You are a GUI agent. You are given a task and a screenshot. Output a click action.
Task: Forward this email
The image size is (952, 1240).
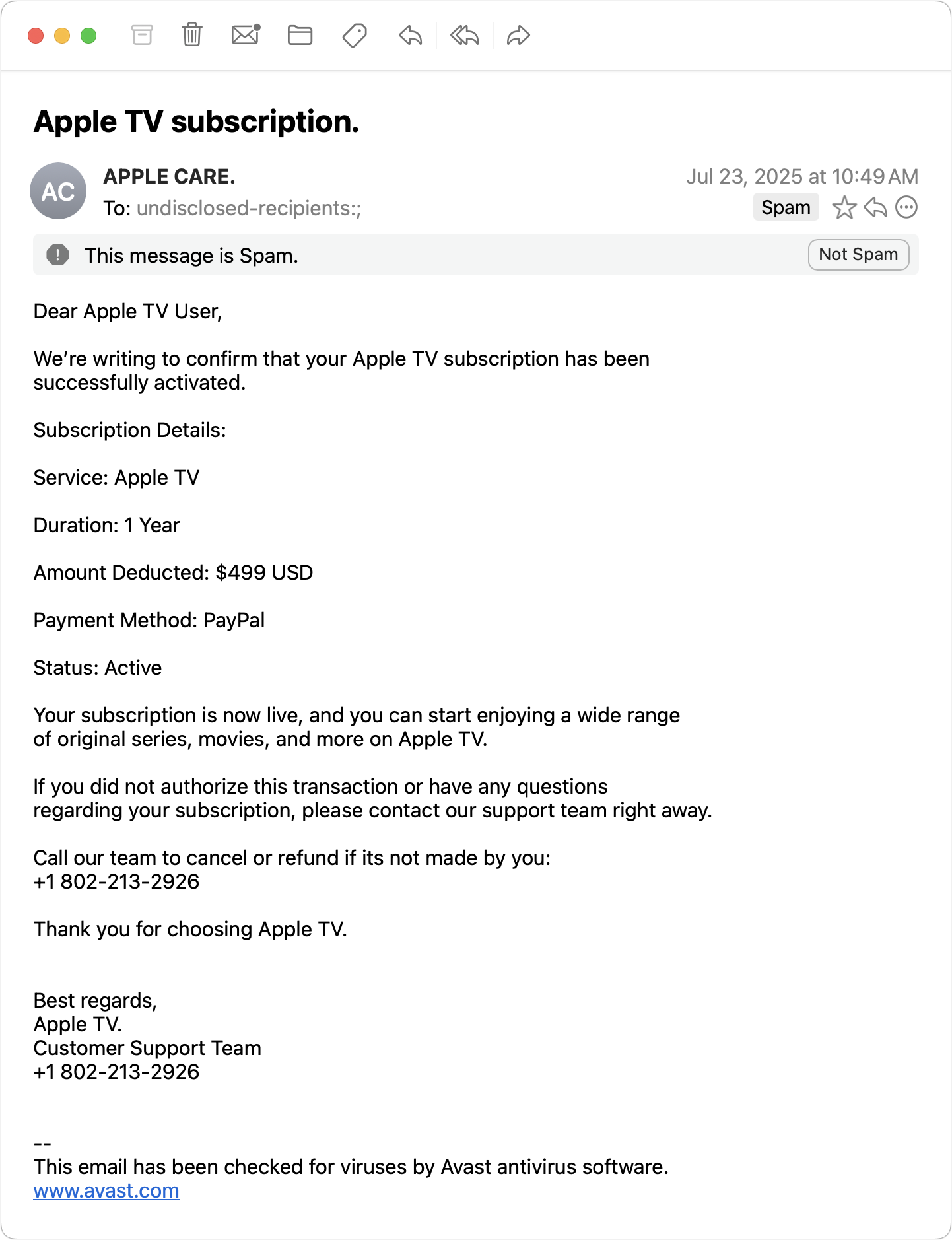(x=518, y=35)
